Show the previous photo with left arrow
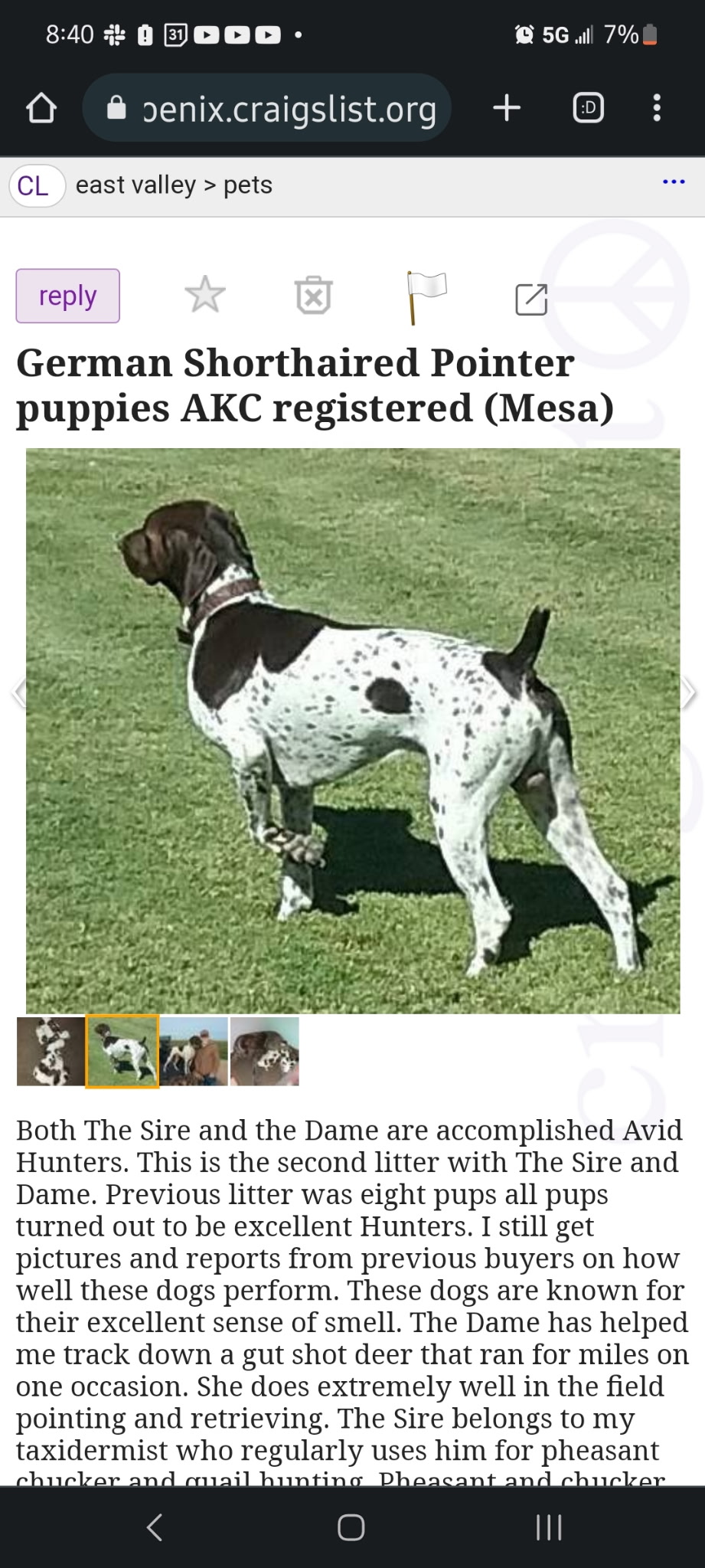The image size is (705, 1568). [18, 693]
